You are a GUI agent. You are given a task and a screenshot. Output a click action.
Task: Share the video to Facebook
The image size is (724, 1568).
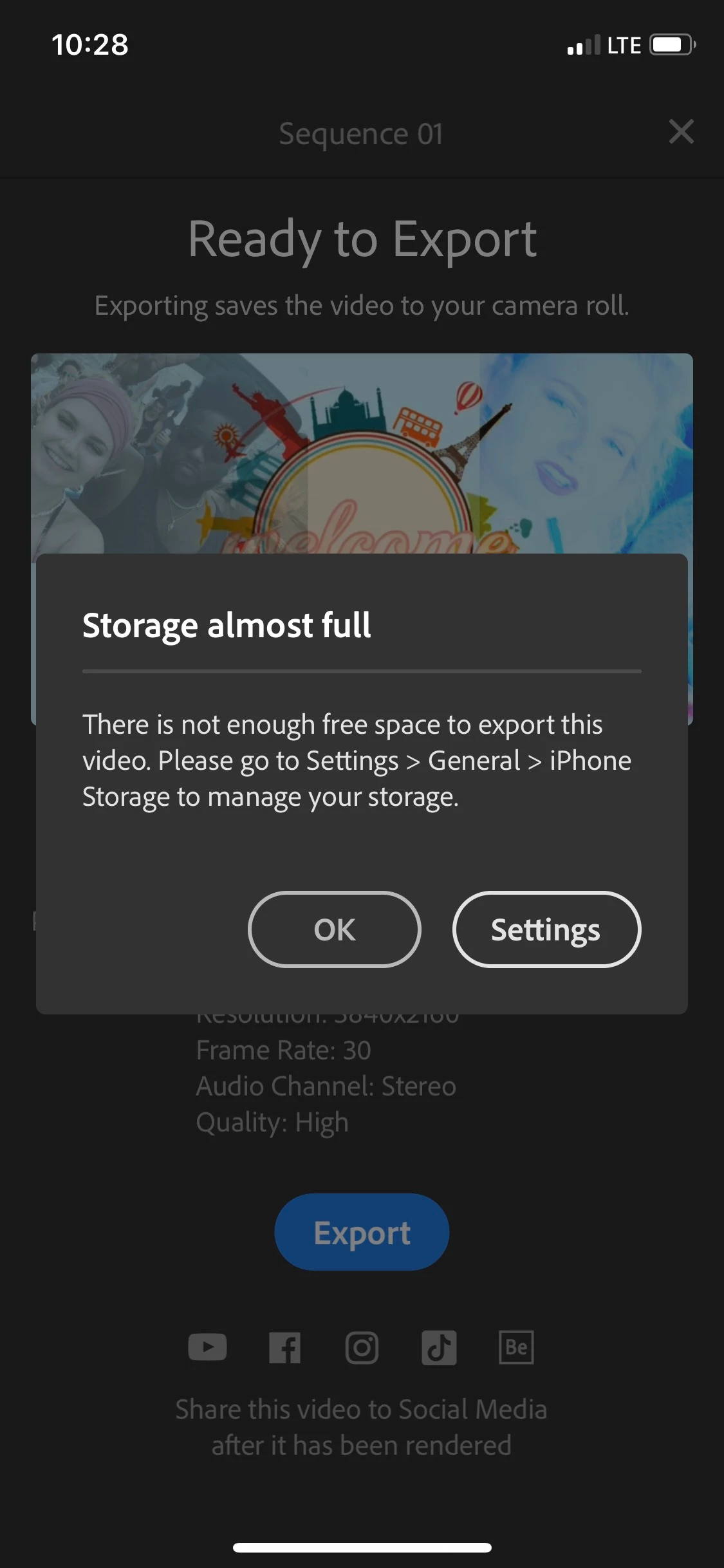click(x=284, y=1347)
